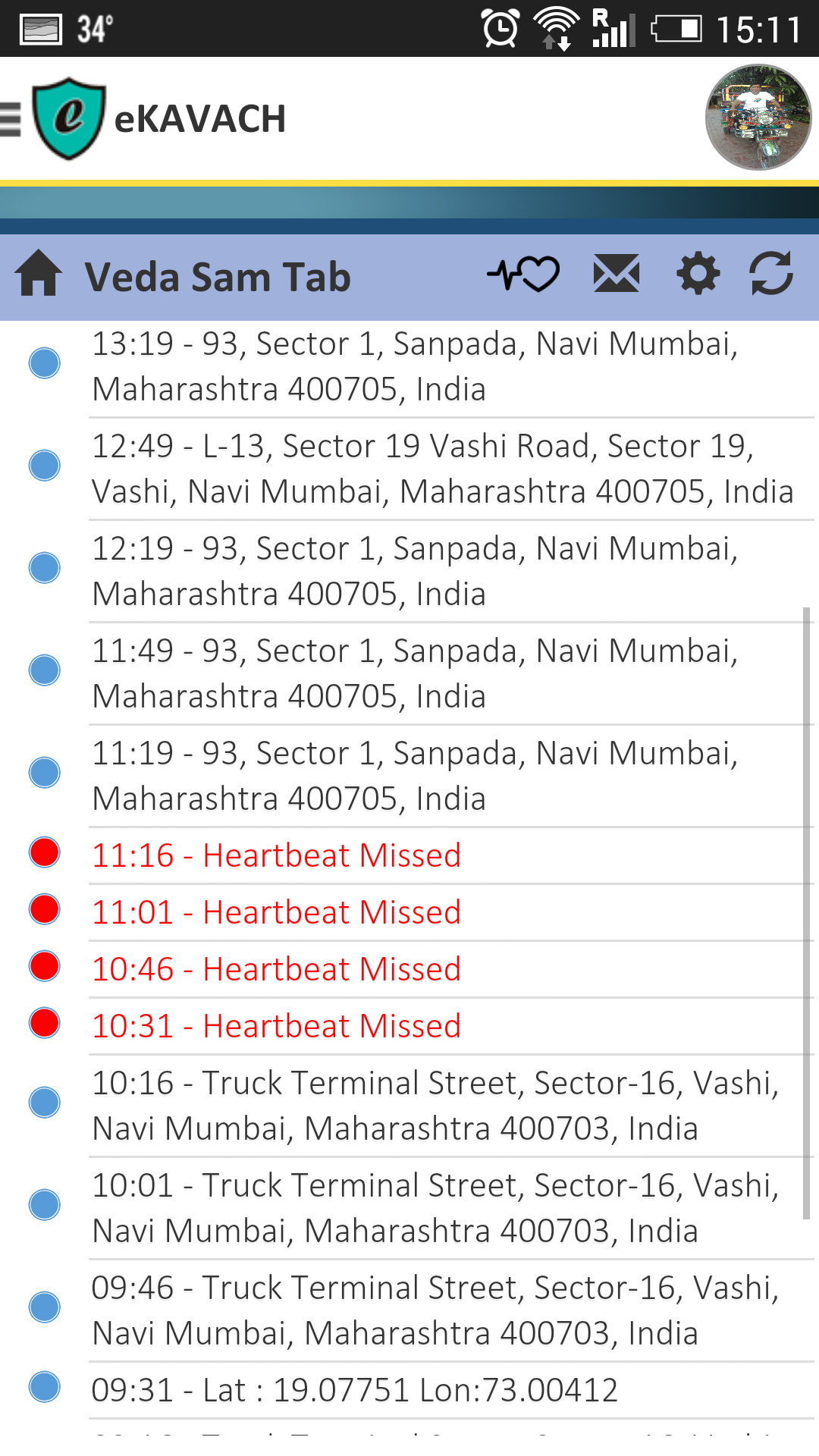Go to the home screen icon
Screen dimensions: 819x1456
(x=39, y=275)
